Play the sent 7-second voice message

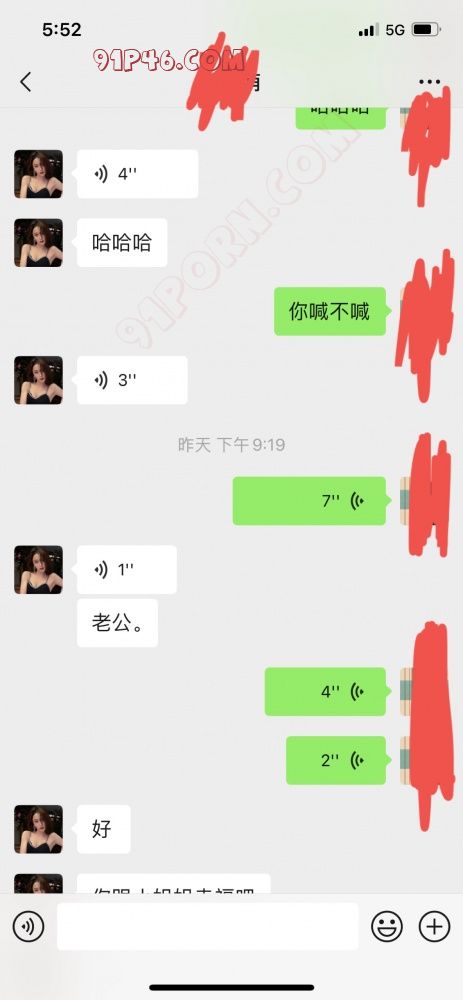pos(309,501)
